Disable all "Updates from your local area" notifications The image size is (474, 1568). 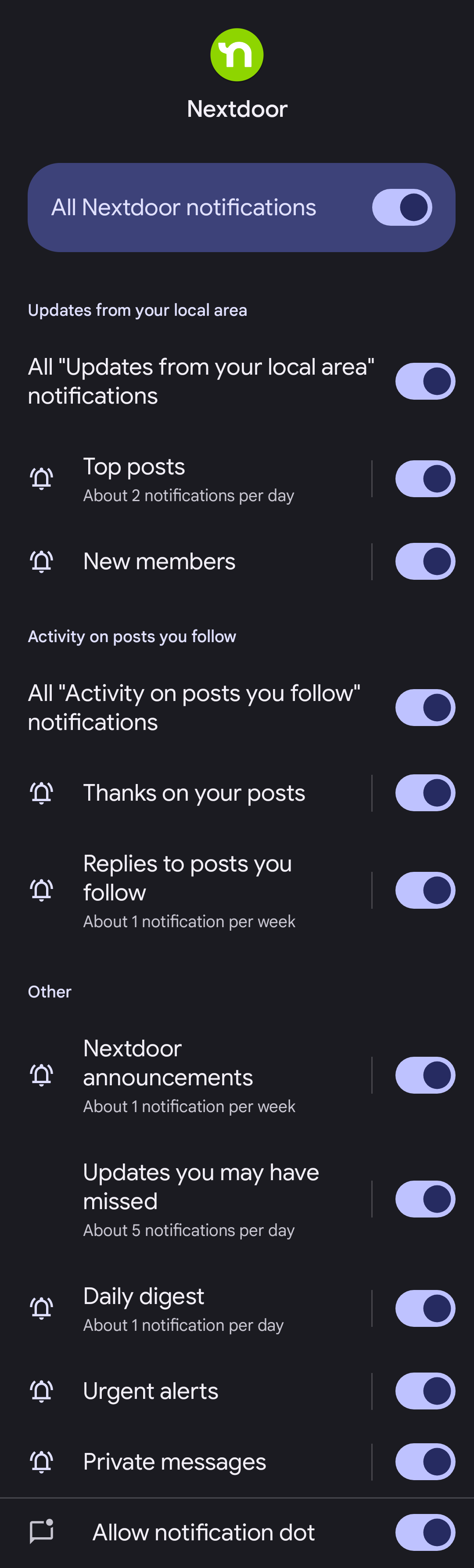pos(425,382)
